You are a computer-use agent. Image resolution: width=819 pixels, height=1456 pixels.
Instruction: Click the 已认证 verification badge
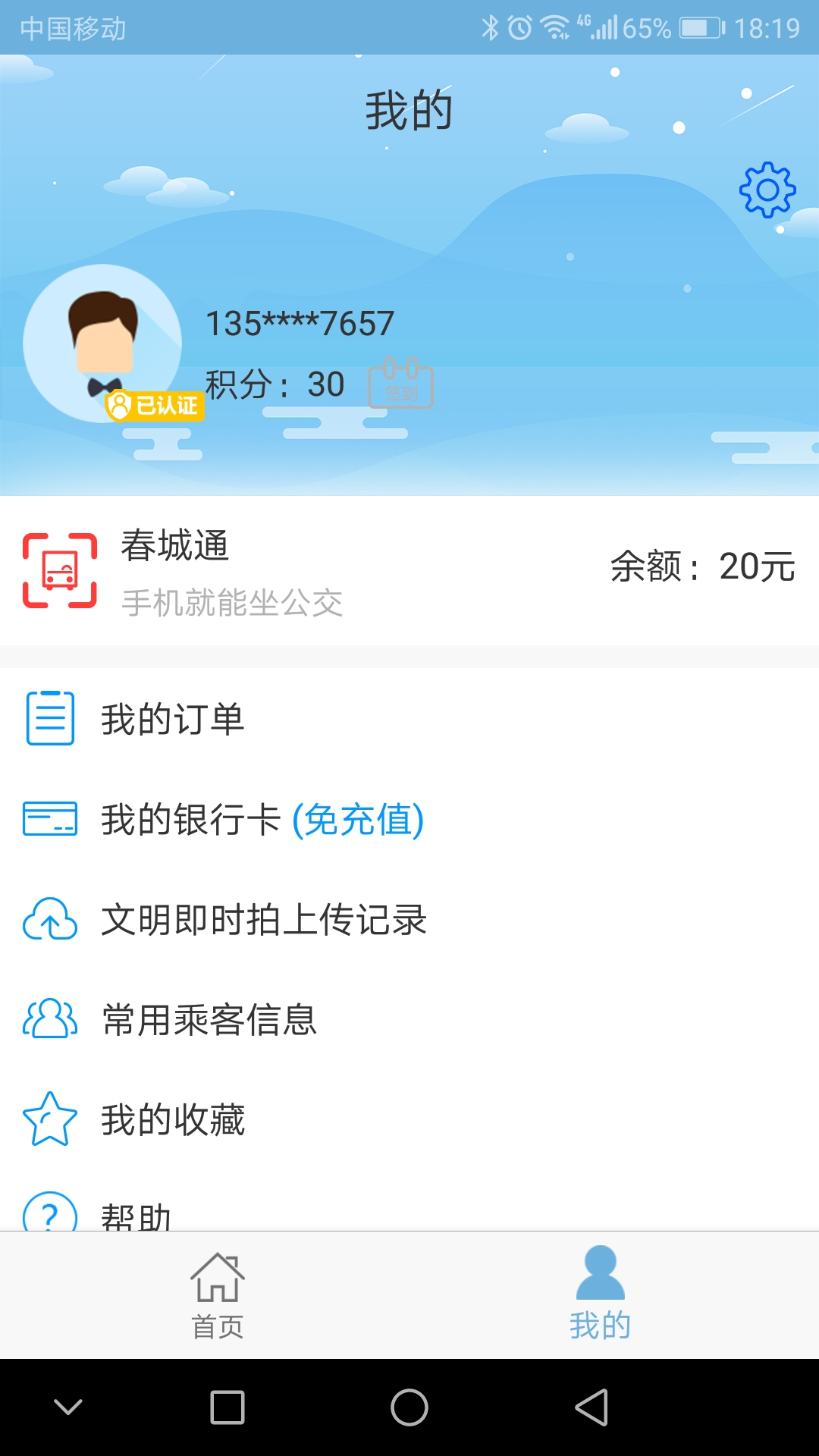tap(155, 407)
